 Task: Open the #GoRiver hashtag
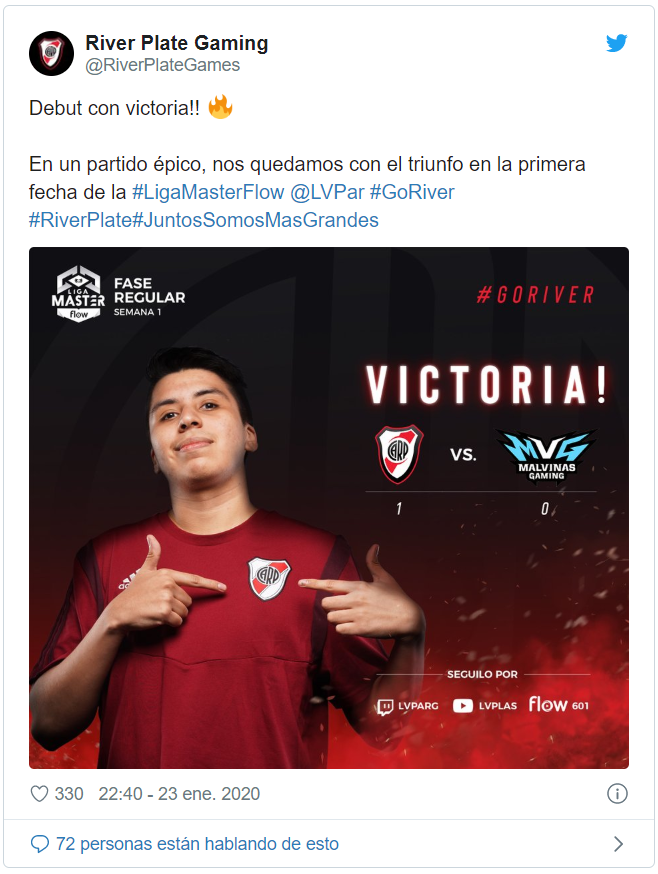point(412,192)
